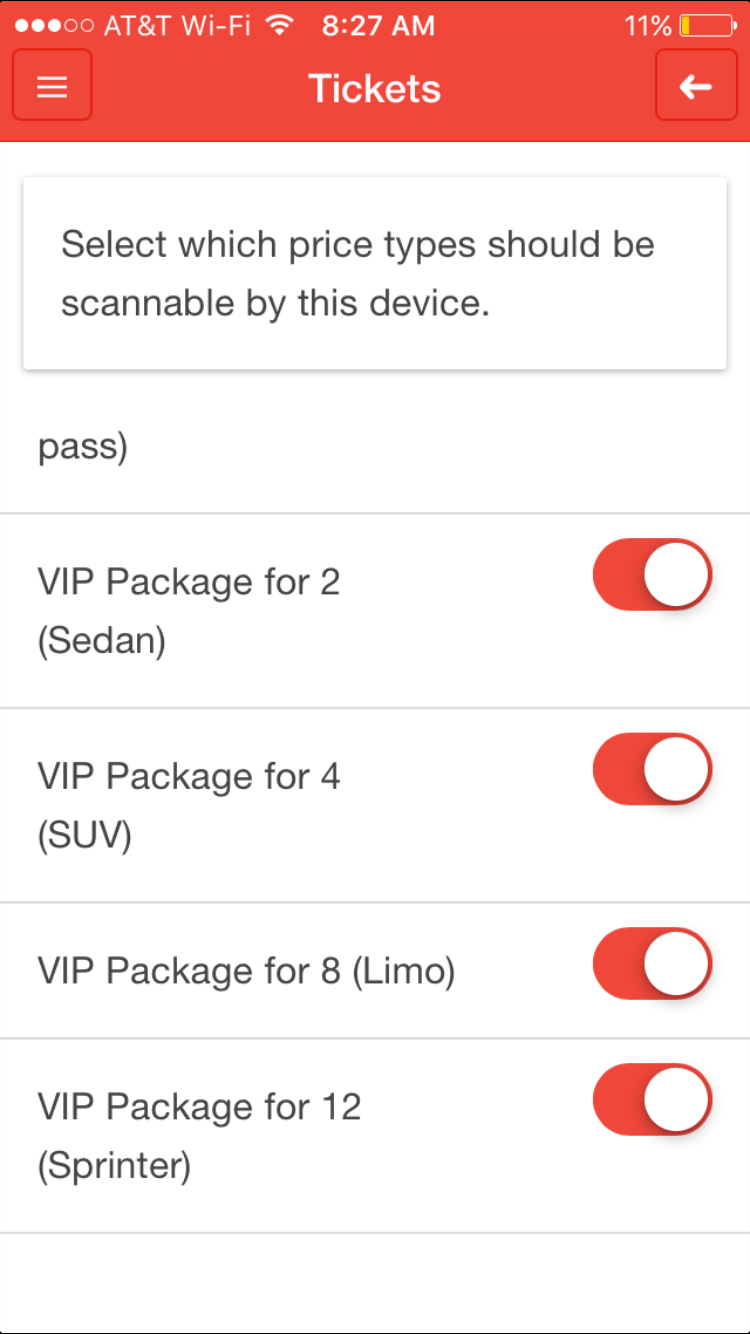Screen dimensions: 750x1334
Task: Disable VIP Package for 2 (Sedan)
Action: 652,575
